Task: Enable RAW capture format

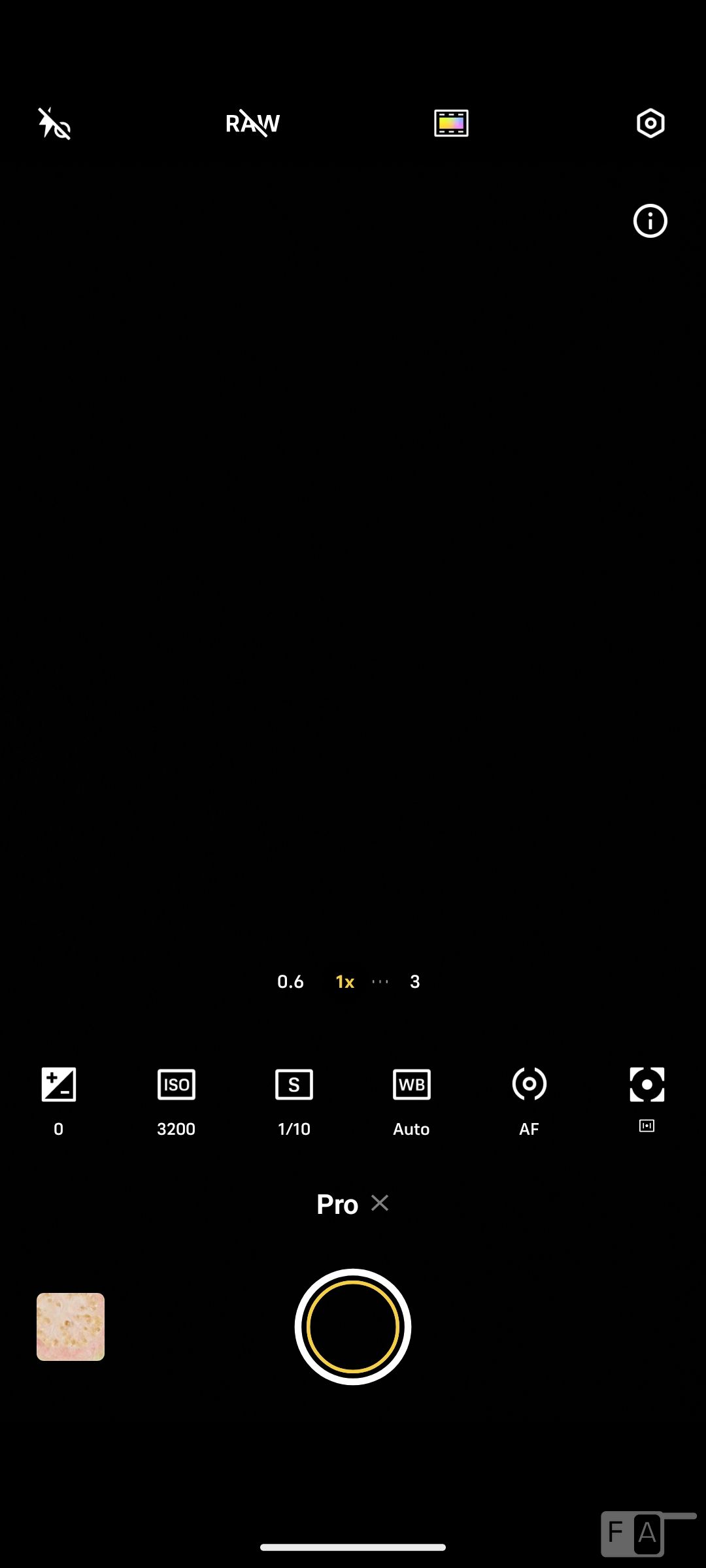Action: click(x=252, y=123)
